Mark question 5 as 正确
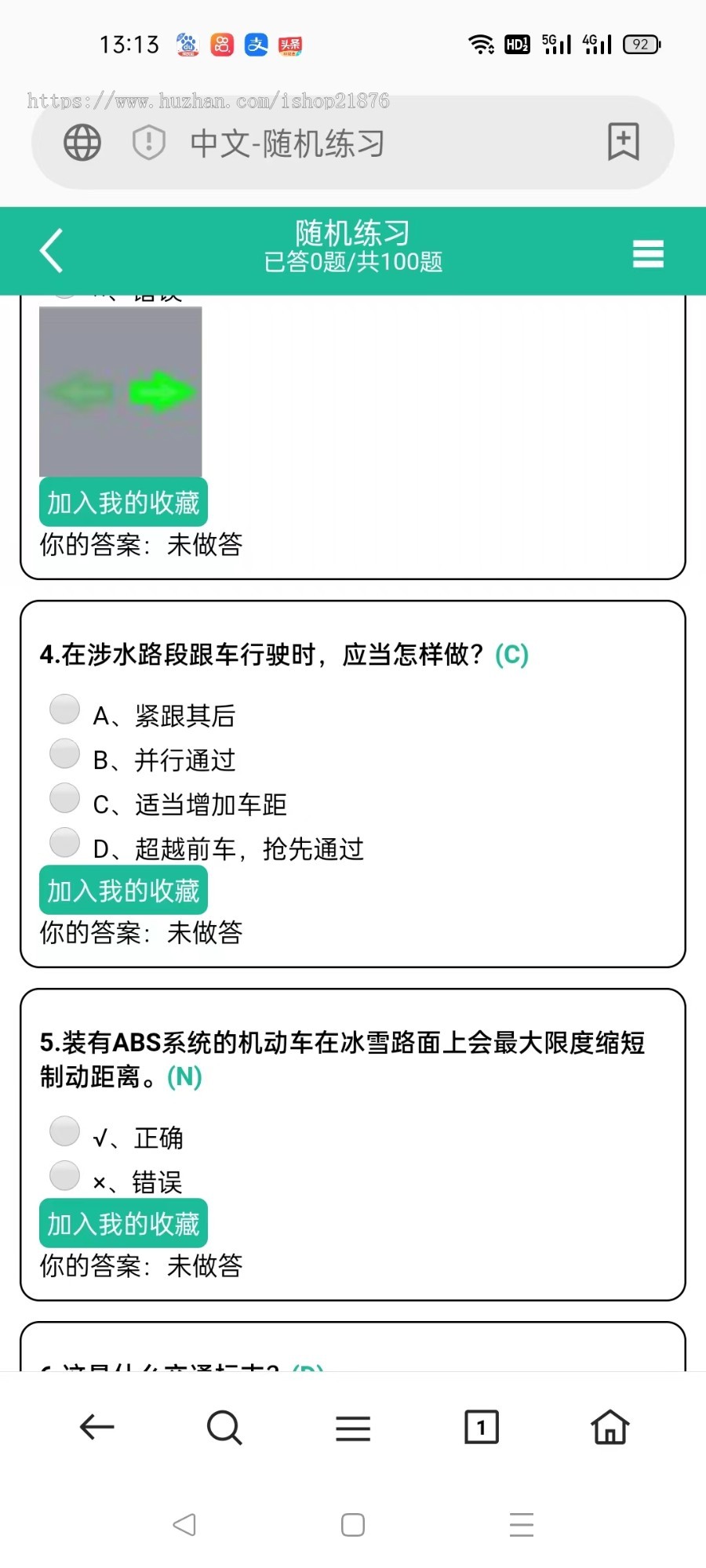This screenshot has width=706, height=1568. (65, 1131)
